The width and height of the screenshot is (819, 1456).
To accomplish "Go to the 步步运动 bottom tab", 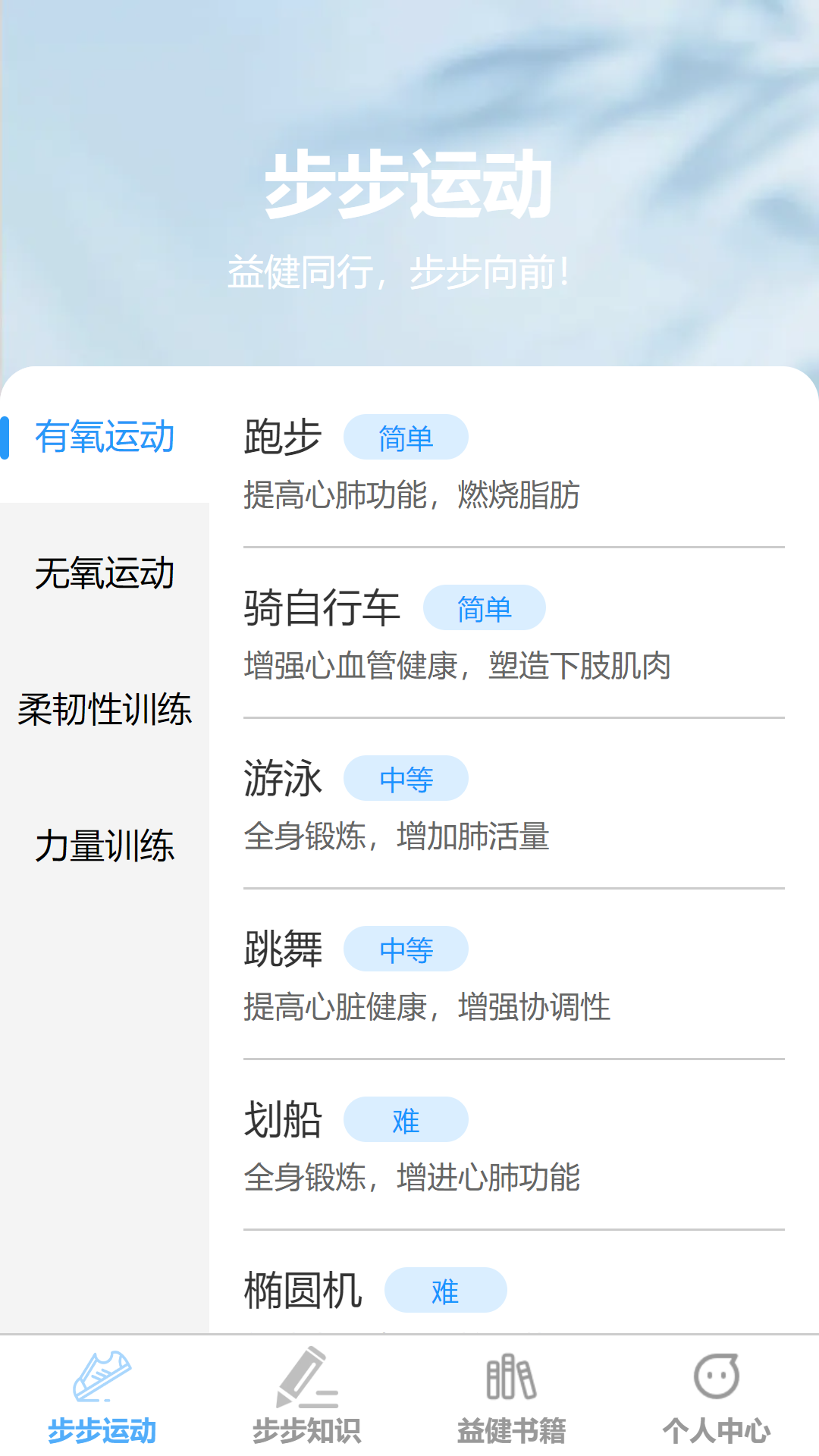I will [102, 1397].
